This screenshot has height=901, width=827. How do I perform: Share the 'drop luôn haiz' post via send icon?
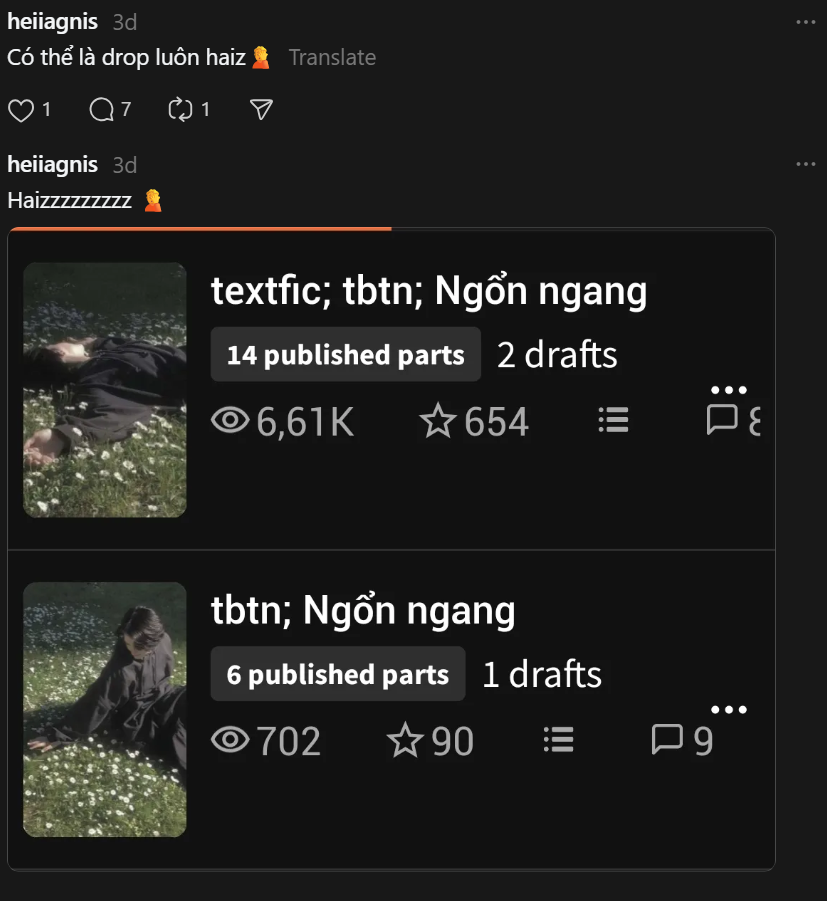click(x=261, y=110)
